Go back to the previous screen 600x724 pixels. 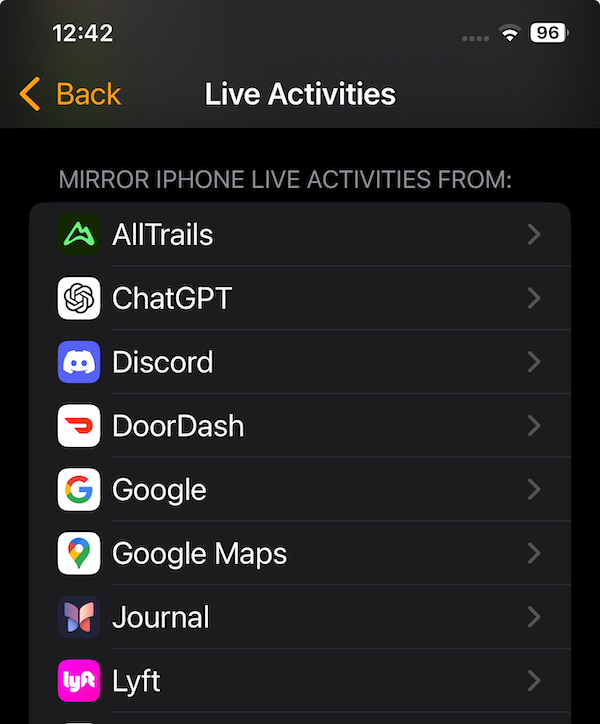[70, 95]
